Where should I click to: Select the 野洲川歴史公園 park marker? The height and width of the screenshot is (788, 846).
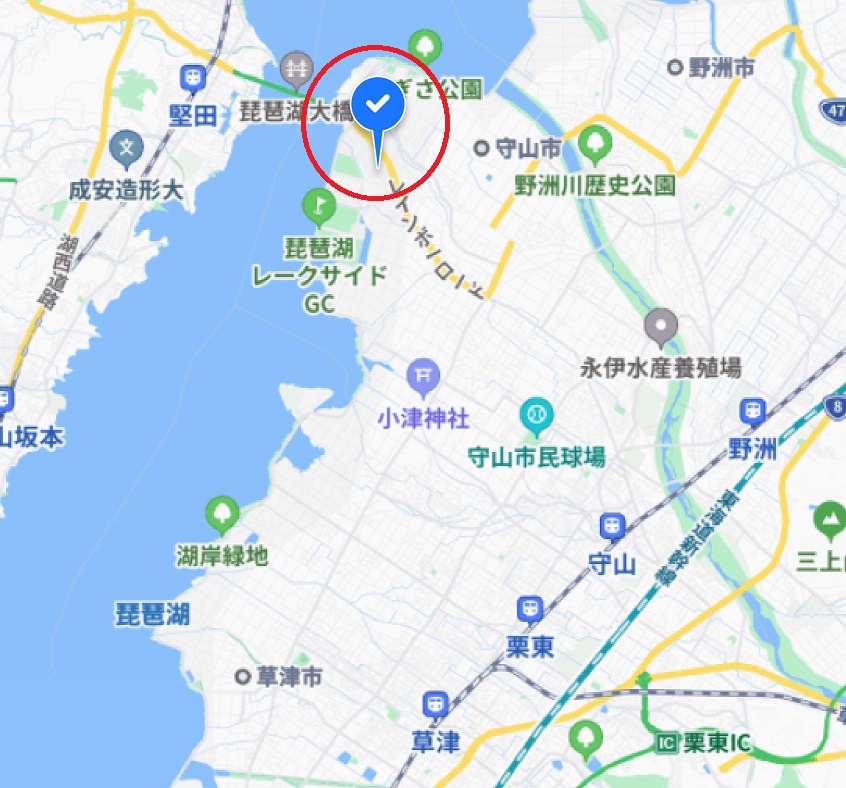click(595, 145)
